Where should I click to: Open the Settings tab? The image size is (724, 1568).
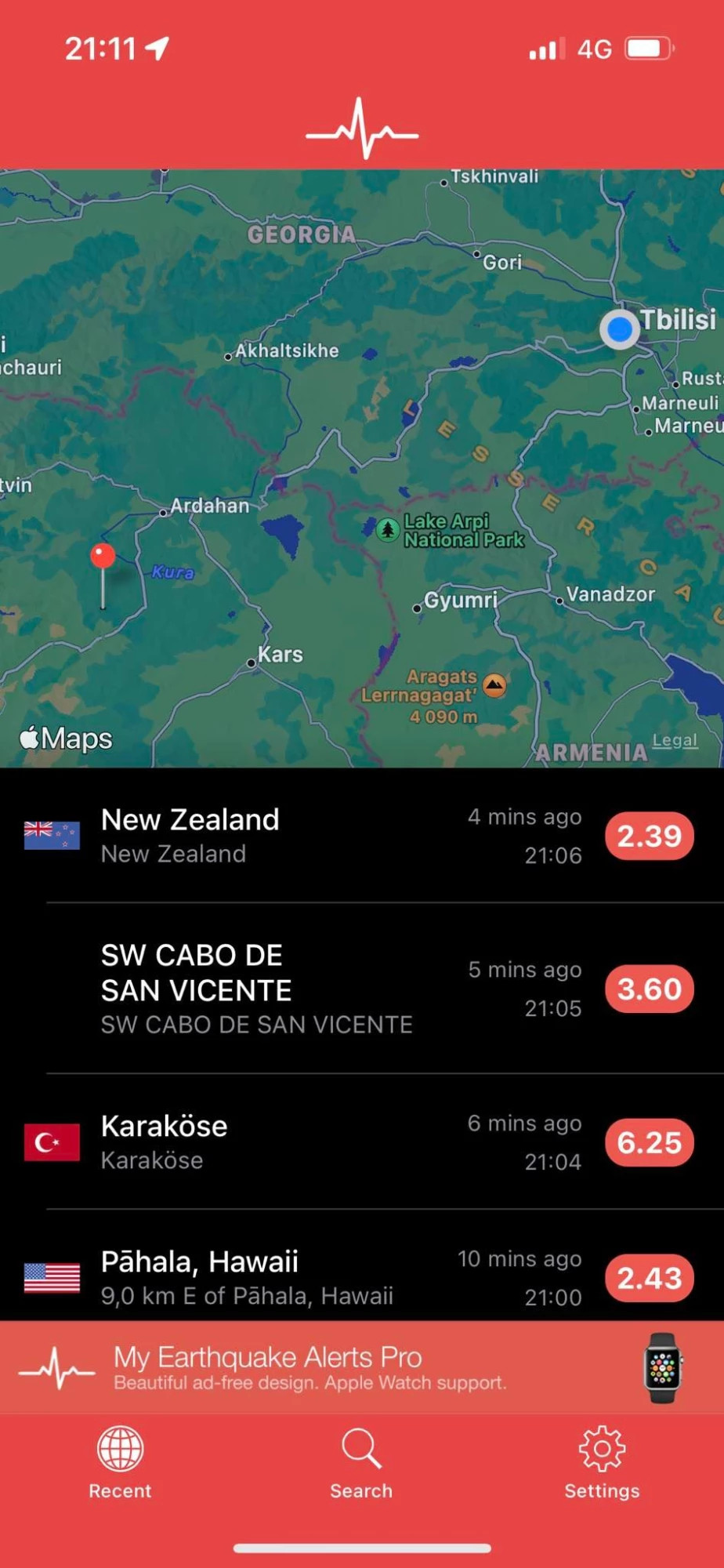[x=602, y=1463]
